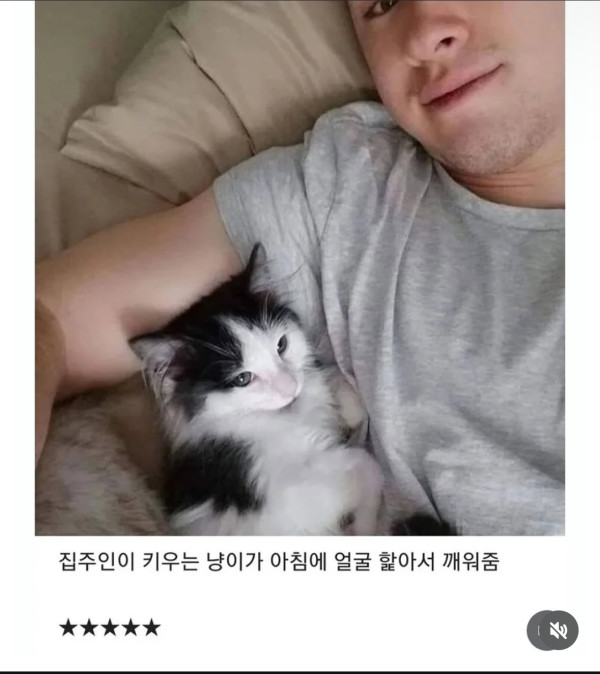
Task: Unmute the video with the speaker icon
Action: (x=557, y=630)
